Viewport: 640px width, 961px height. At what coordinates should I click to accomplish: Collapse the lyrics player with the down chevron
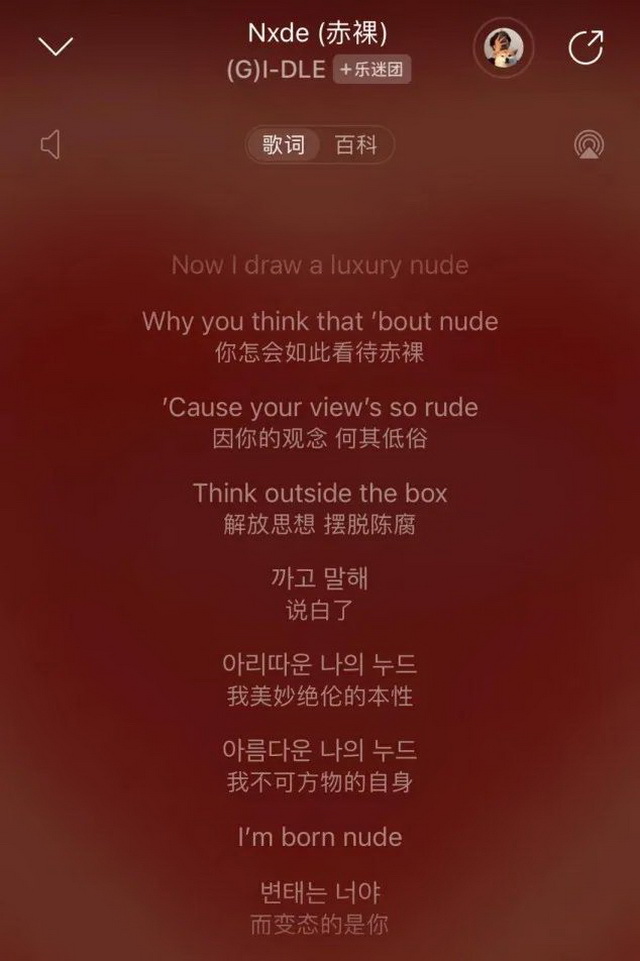pyautogui.click(x=55, y=47)
